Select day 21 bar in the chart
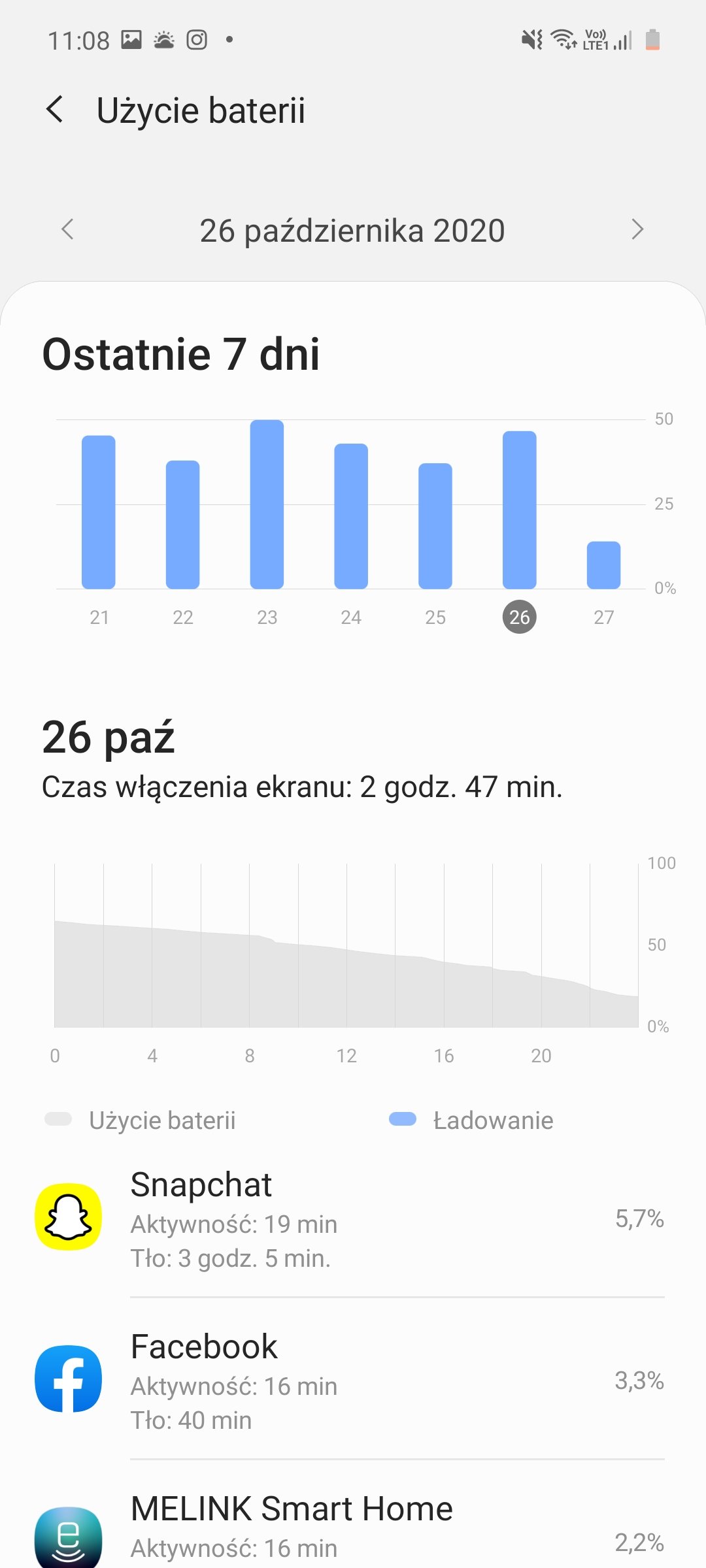 pos(99,512)
